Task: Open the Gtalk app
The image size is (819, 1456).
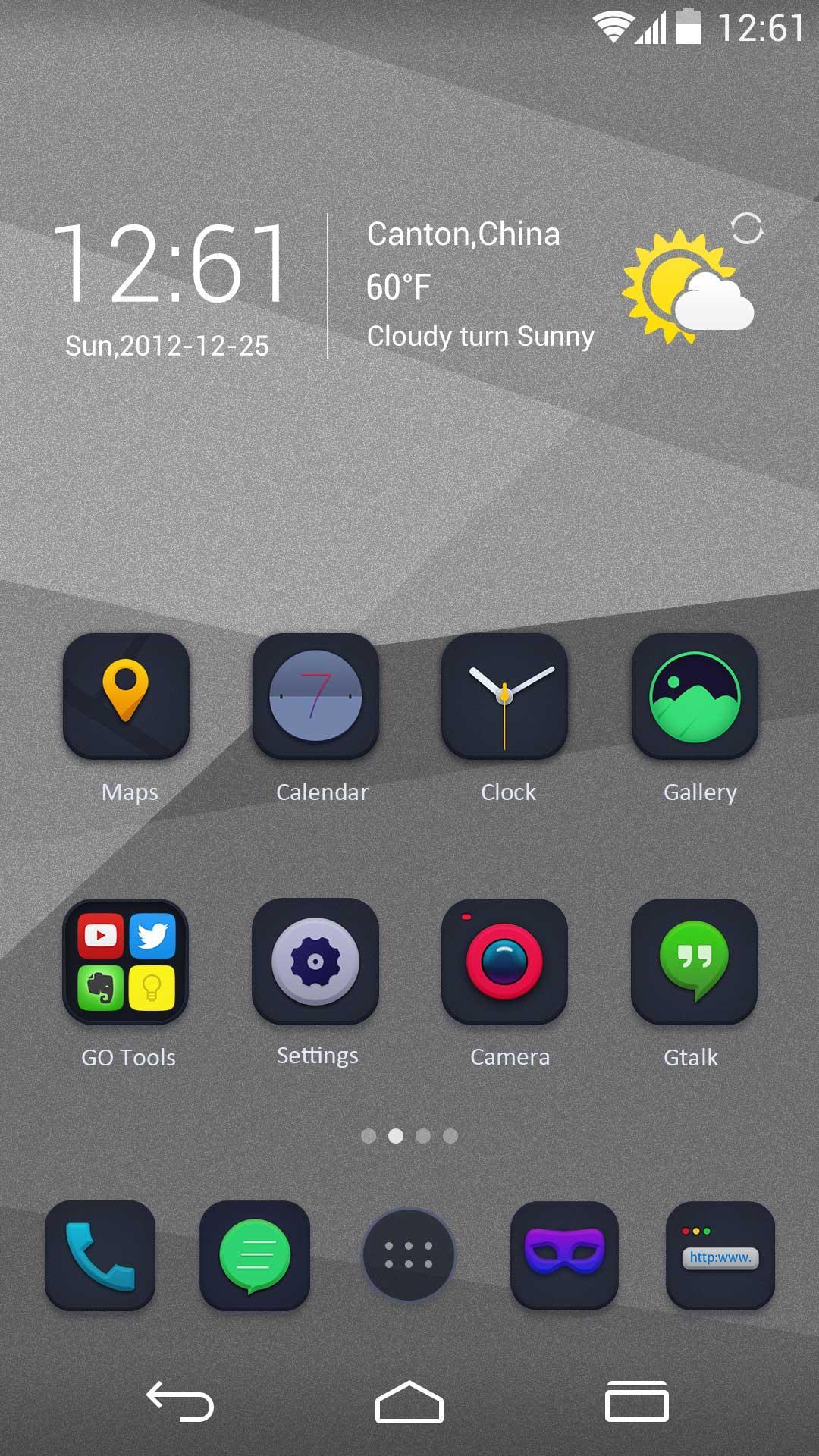Action: click(695, 962)
